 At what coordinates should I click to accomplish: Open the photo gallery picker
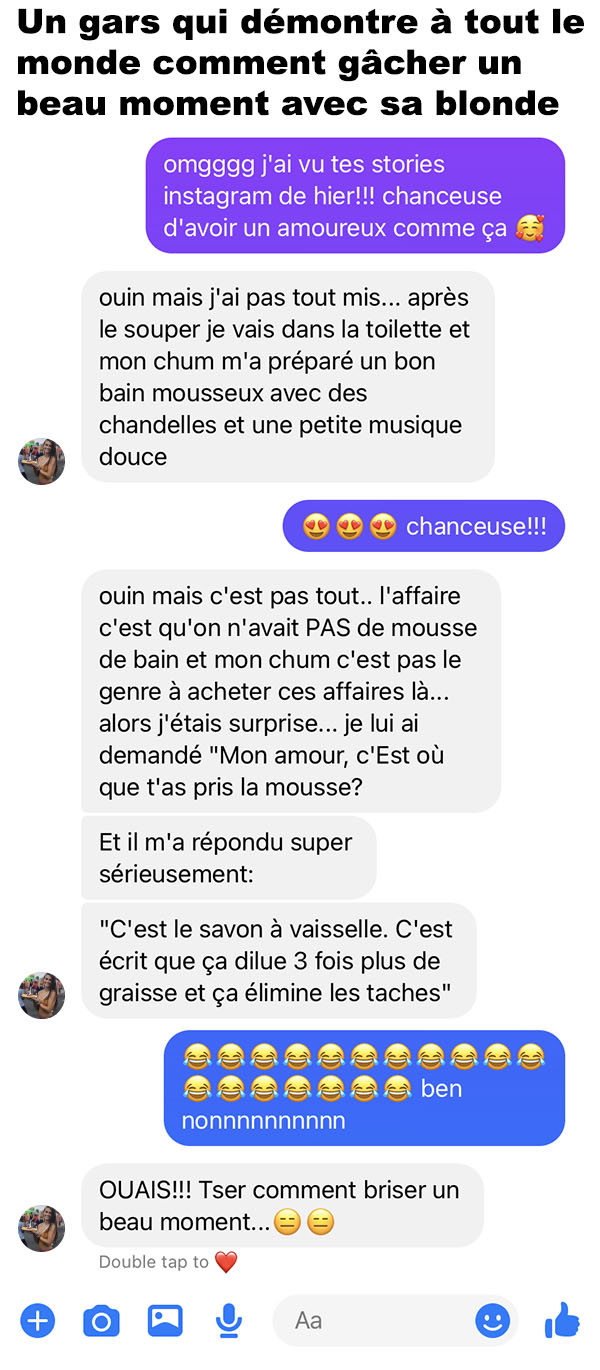click(x=165, y=1321)
